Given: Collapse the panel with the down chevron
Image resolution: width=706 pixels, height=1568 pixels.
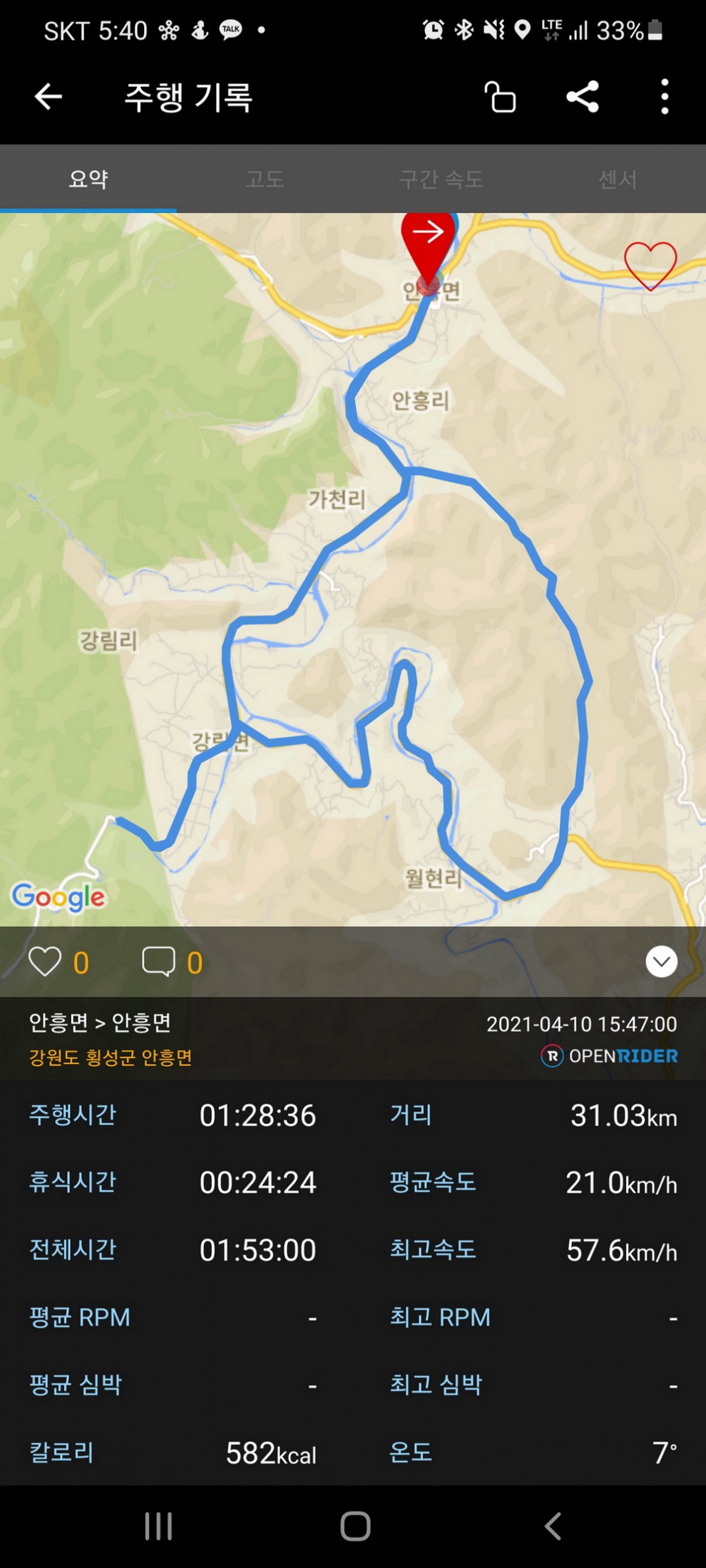Looking at the screenshot, I should 661,962.
